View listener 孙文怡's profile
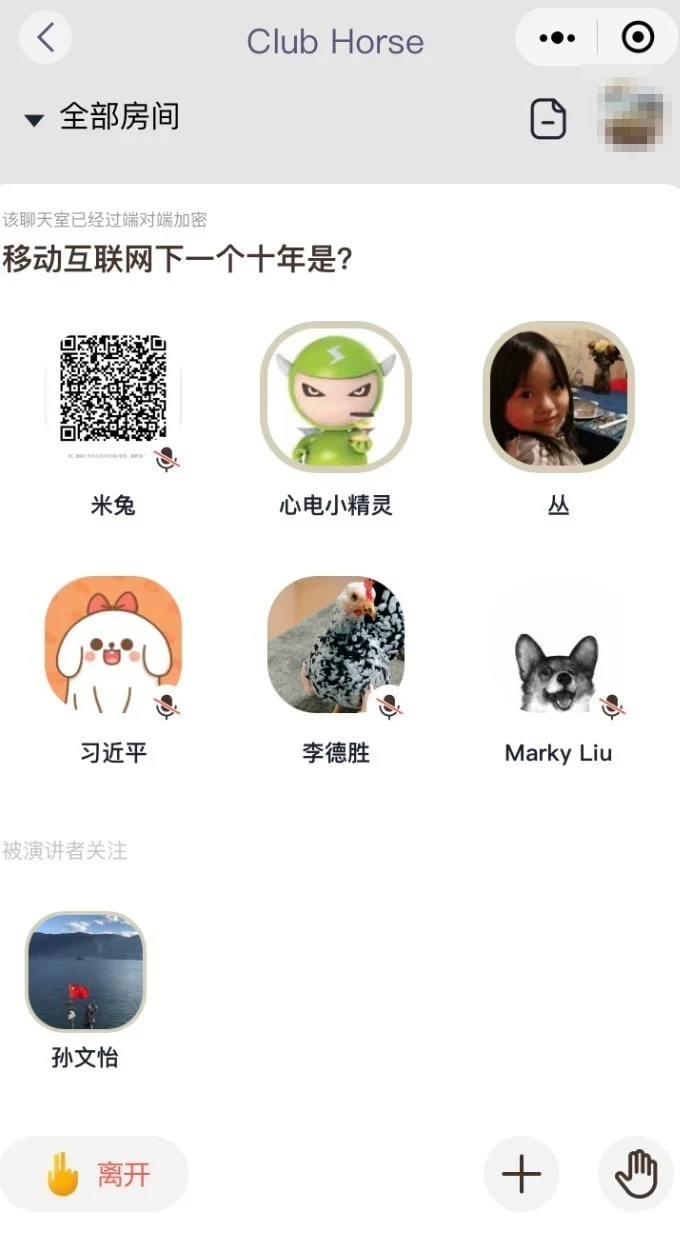Screen dimensions: 680x1254 85,971
